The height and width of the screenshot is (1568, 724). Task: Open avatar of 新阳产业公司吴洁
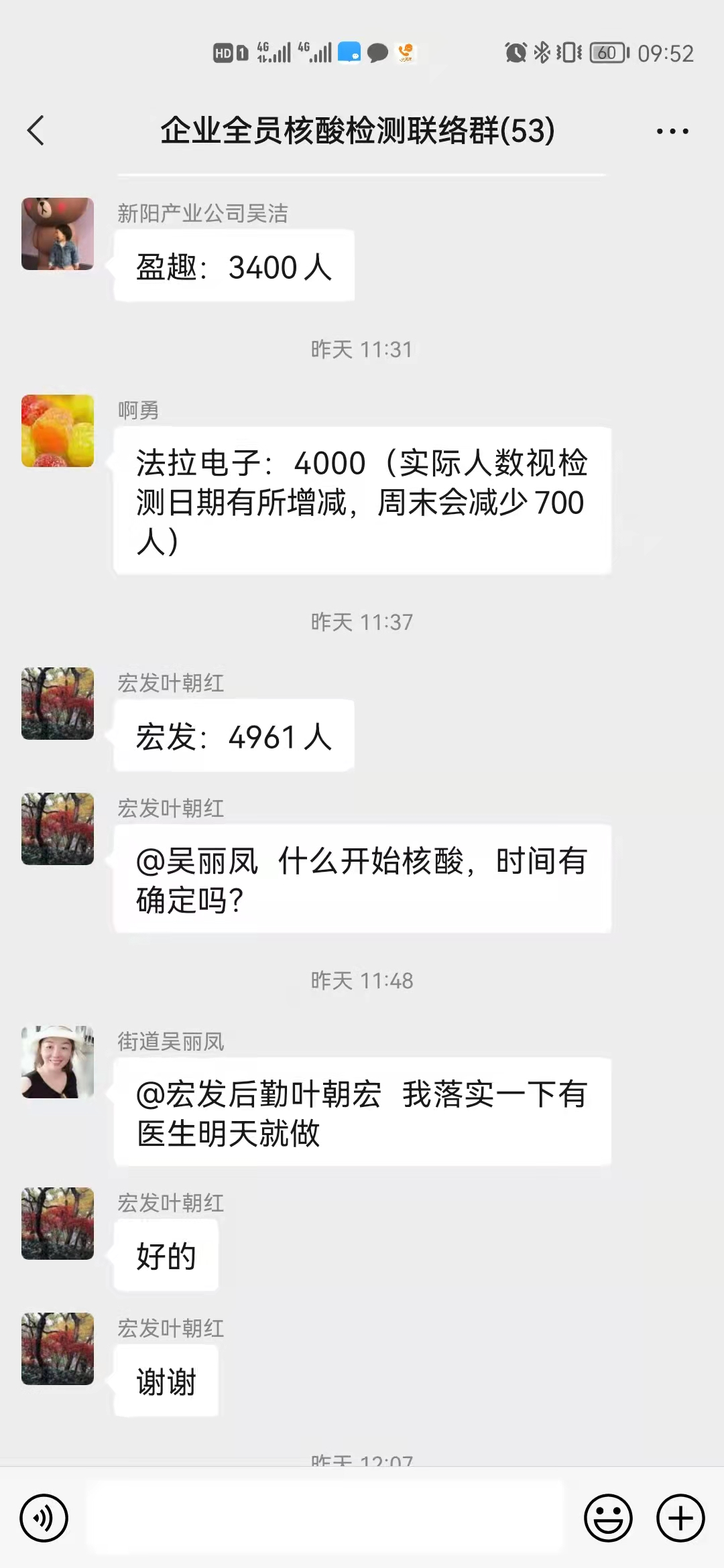(x=58, y=234)
